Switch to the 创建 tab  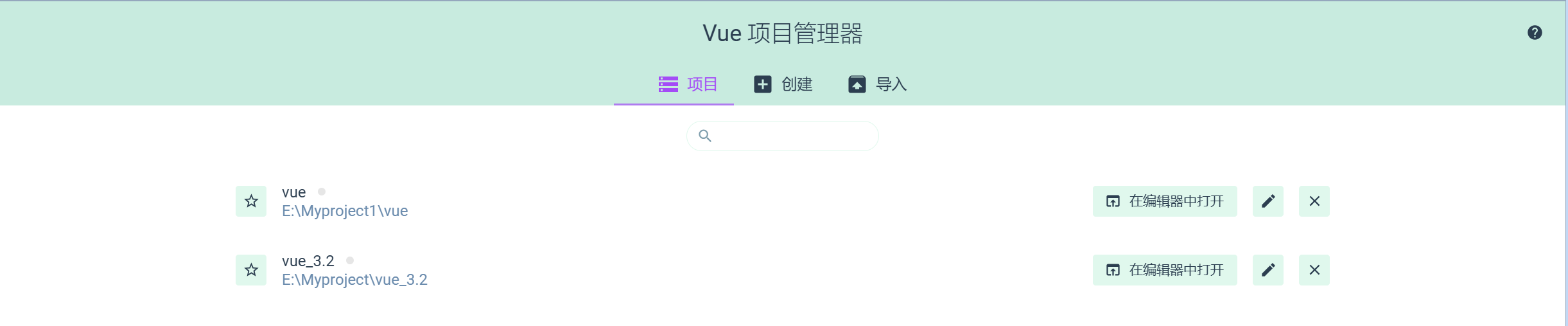783,84
